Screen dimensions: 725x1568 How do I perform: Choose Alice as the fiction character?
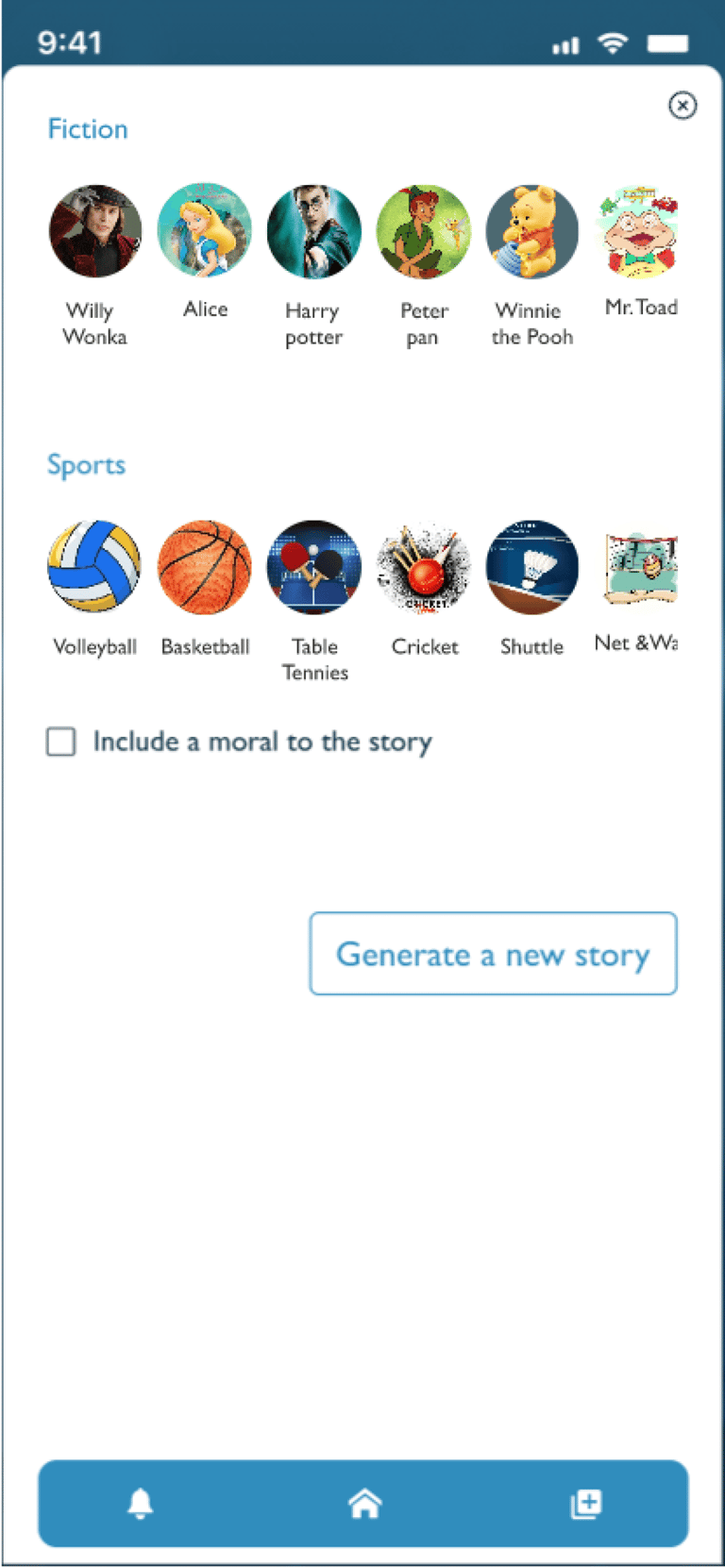pos(205,232)
